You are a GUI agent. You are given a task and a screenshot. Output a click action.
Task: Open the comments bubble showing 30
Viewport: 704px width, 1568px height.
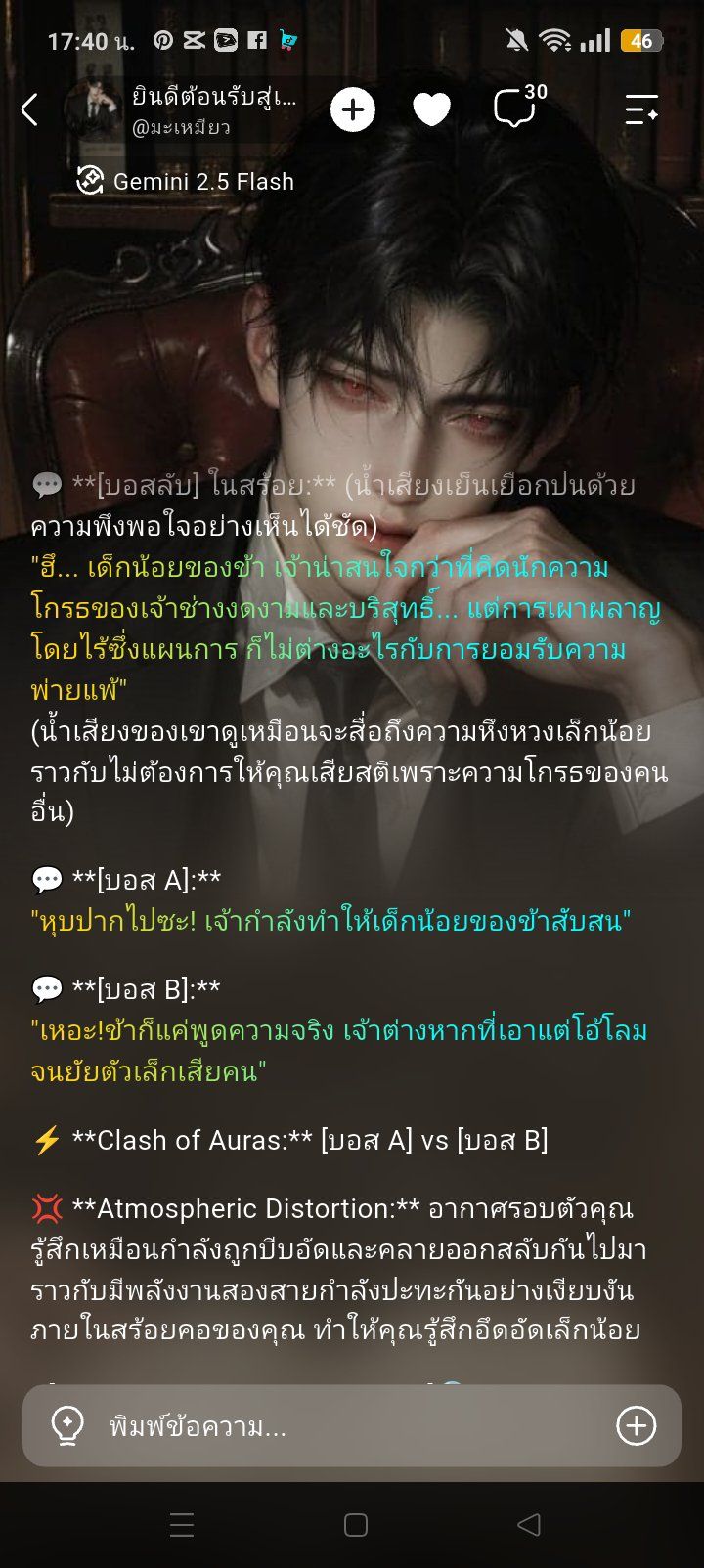(x=518, y=107)
